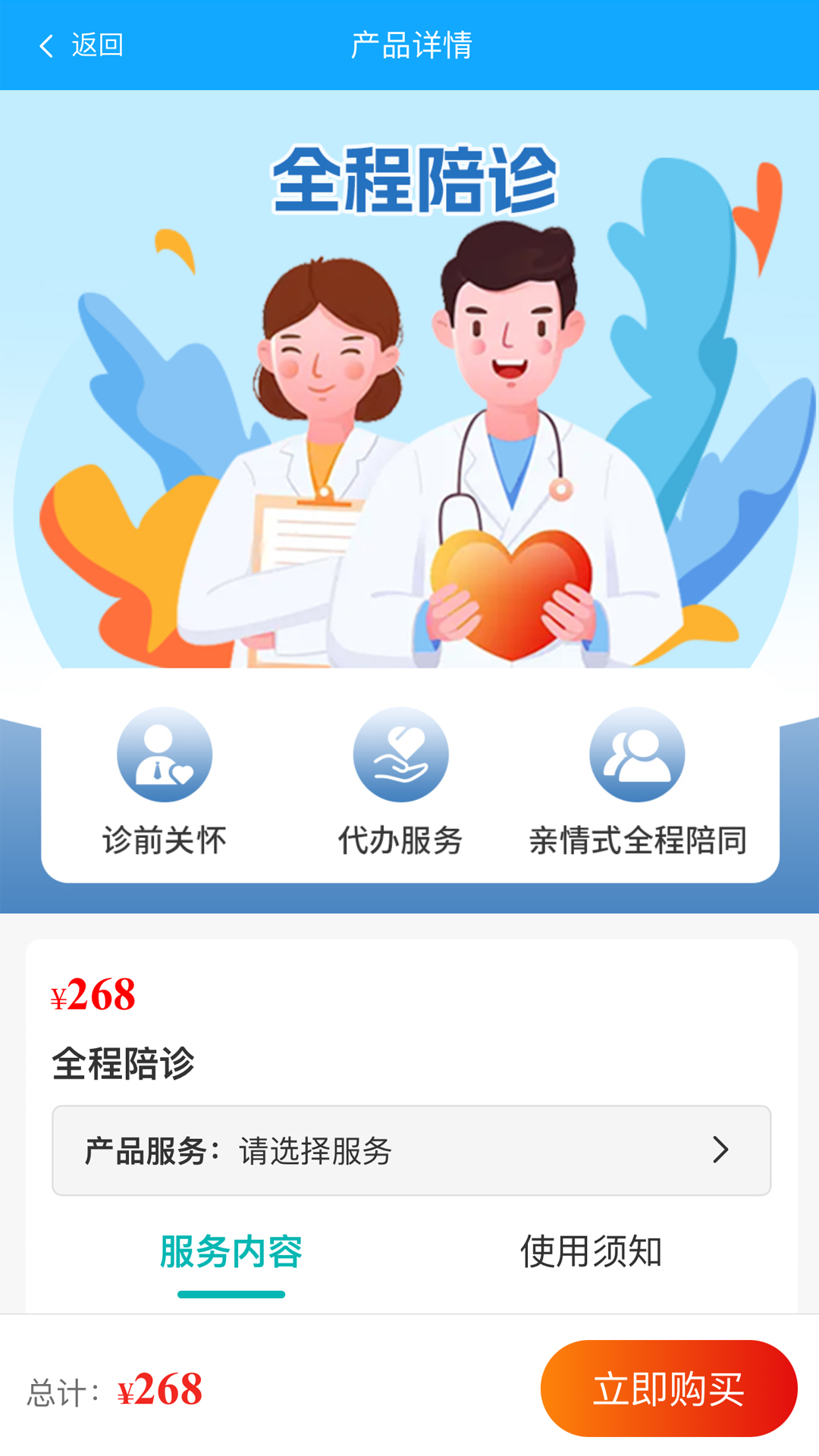Tap the right-pointing chevron on the service row
Viewport: 819px width, 1456px height.
pos(721,1150)
